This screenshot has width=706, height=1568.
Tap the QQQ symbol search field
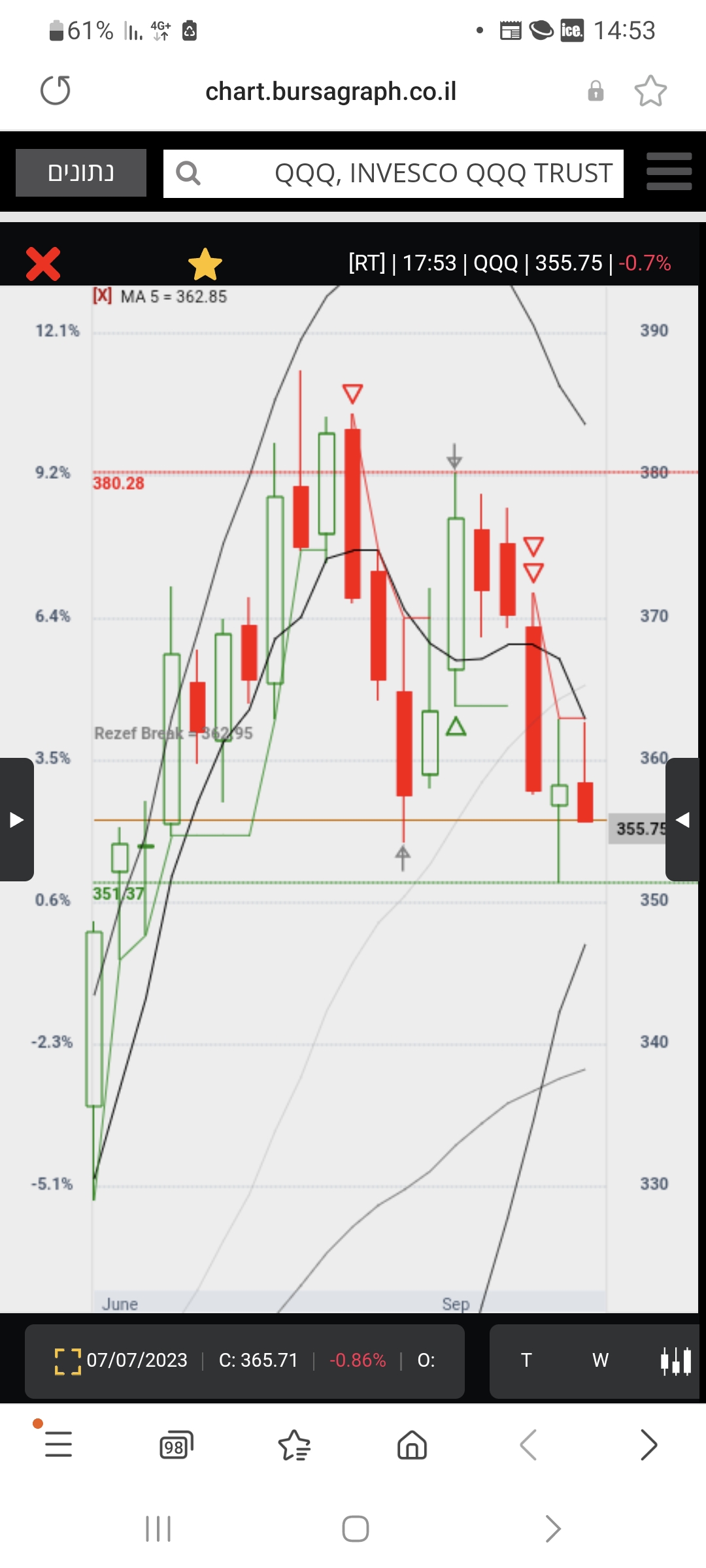[405, 174]
